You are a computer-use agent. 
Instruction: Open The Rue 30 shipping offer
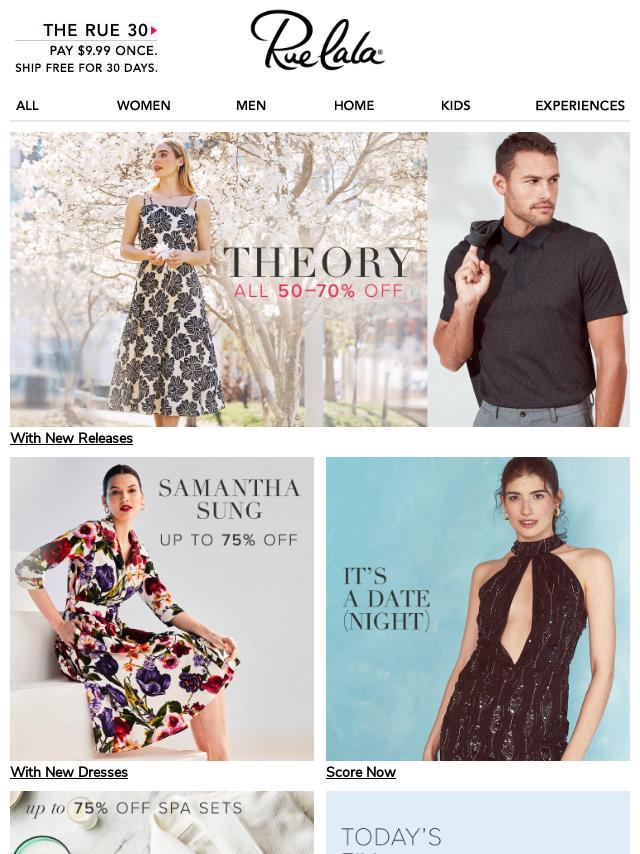coord(87,49)
